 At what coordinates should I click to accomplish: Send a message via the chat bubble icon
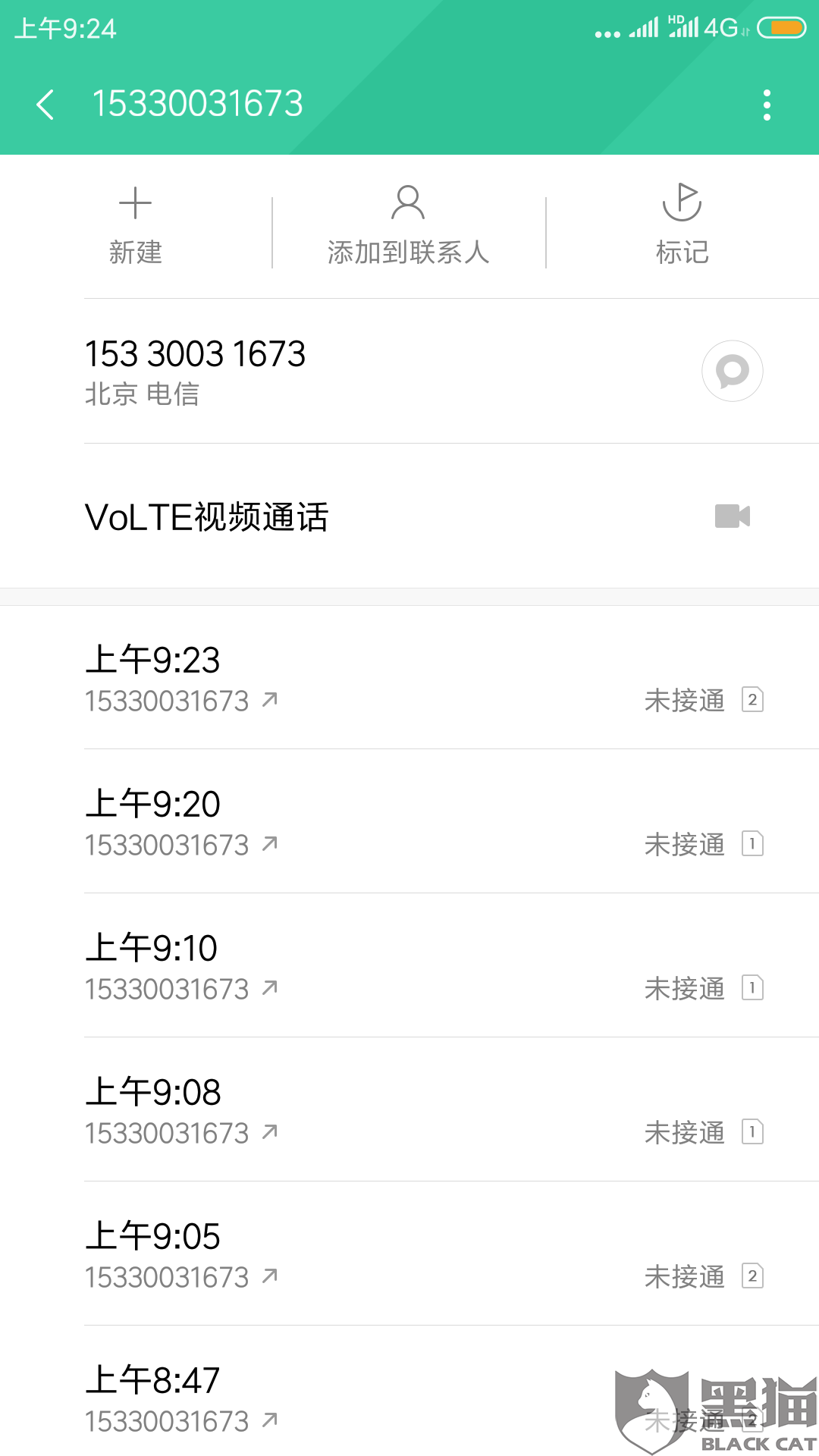tap(732, 371)
